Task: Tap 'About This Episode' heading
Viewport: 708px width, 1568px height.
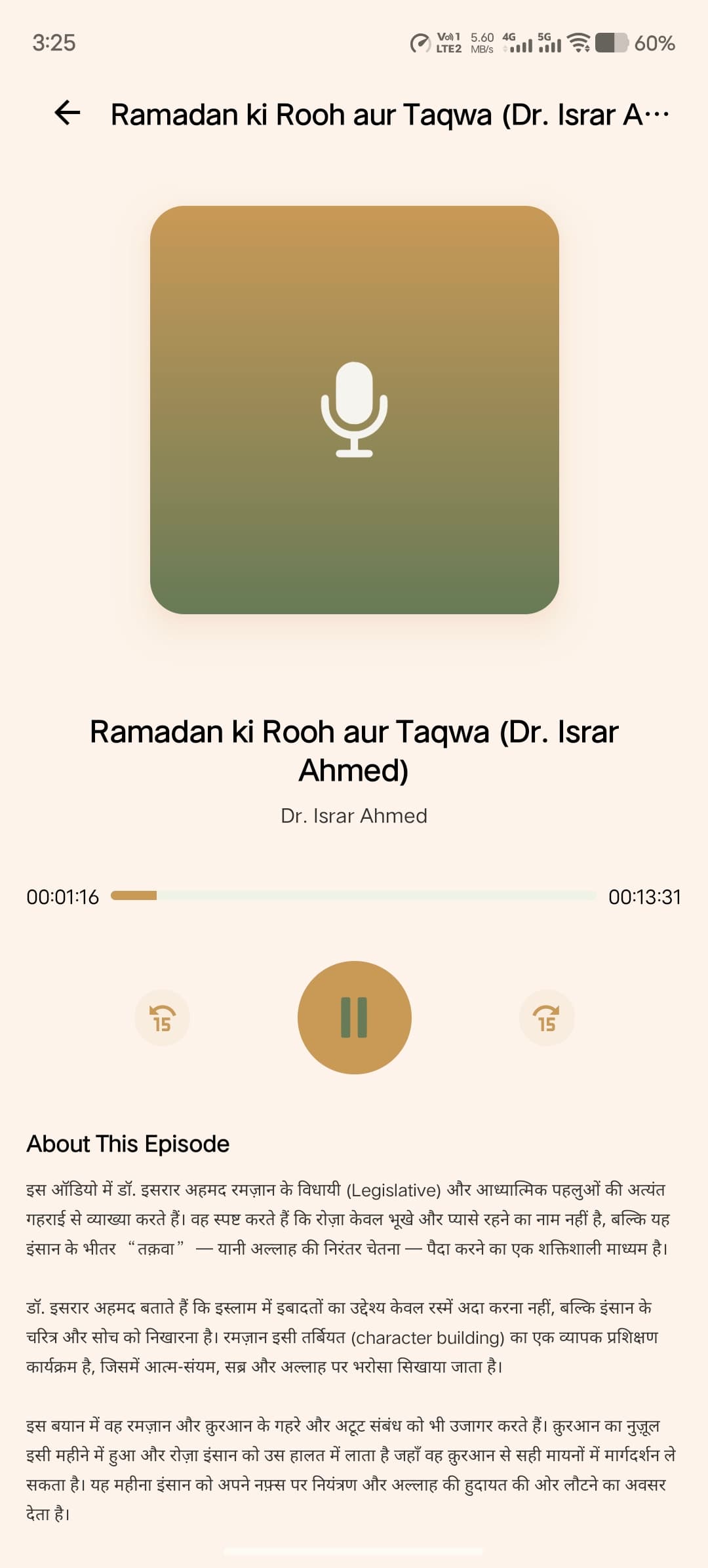Action: [x=126, y=1143]
